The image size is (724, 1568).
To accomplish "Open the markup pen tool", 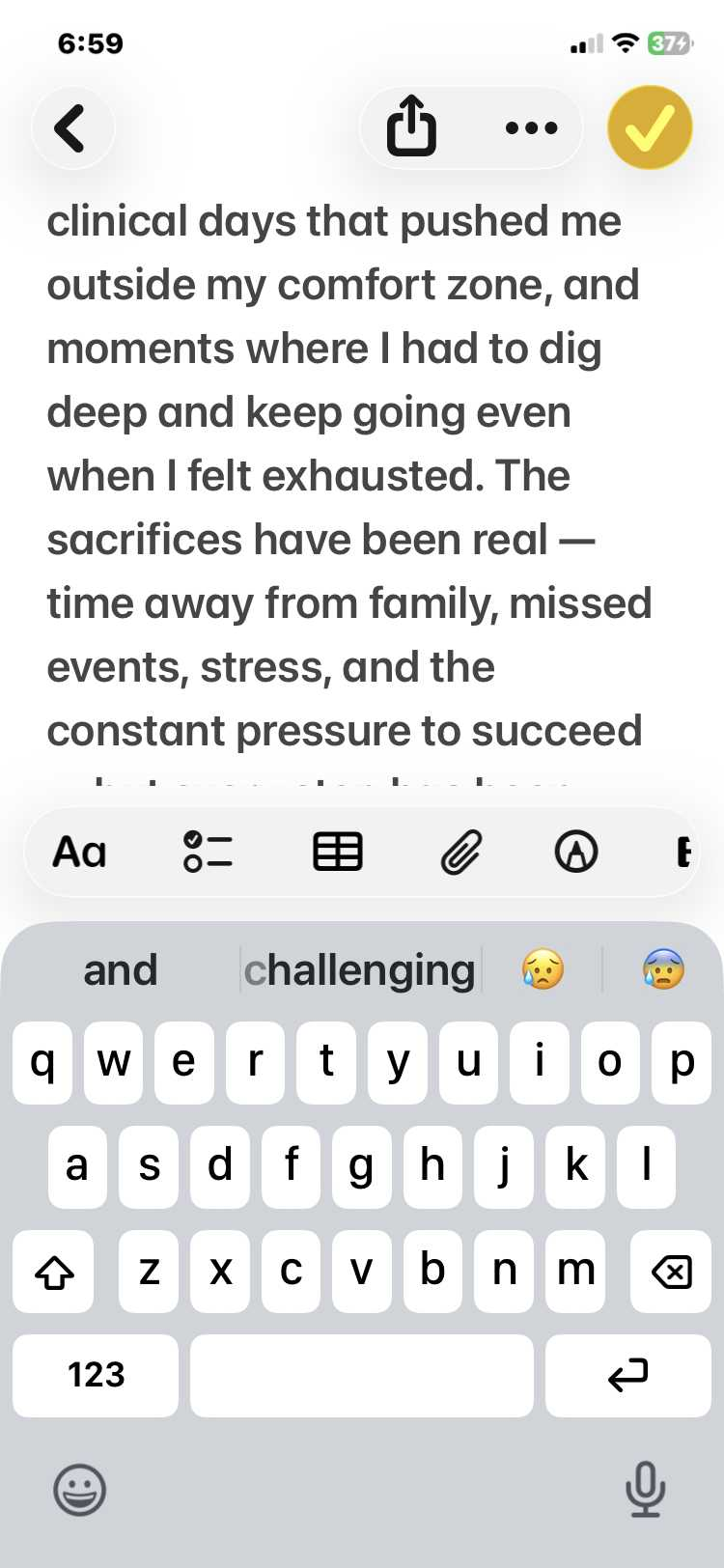I will pos(576,853).
